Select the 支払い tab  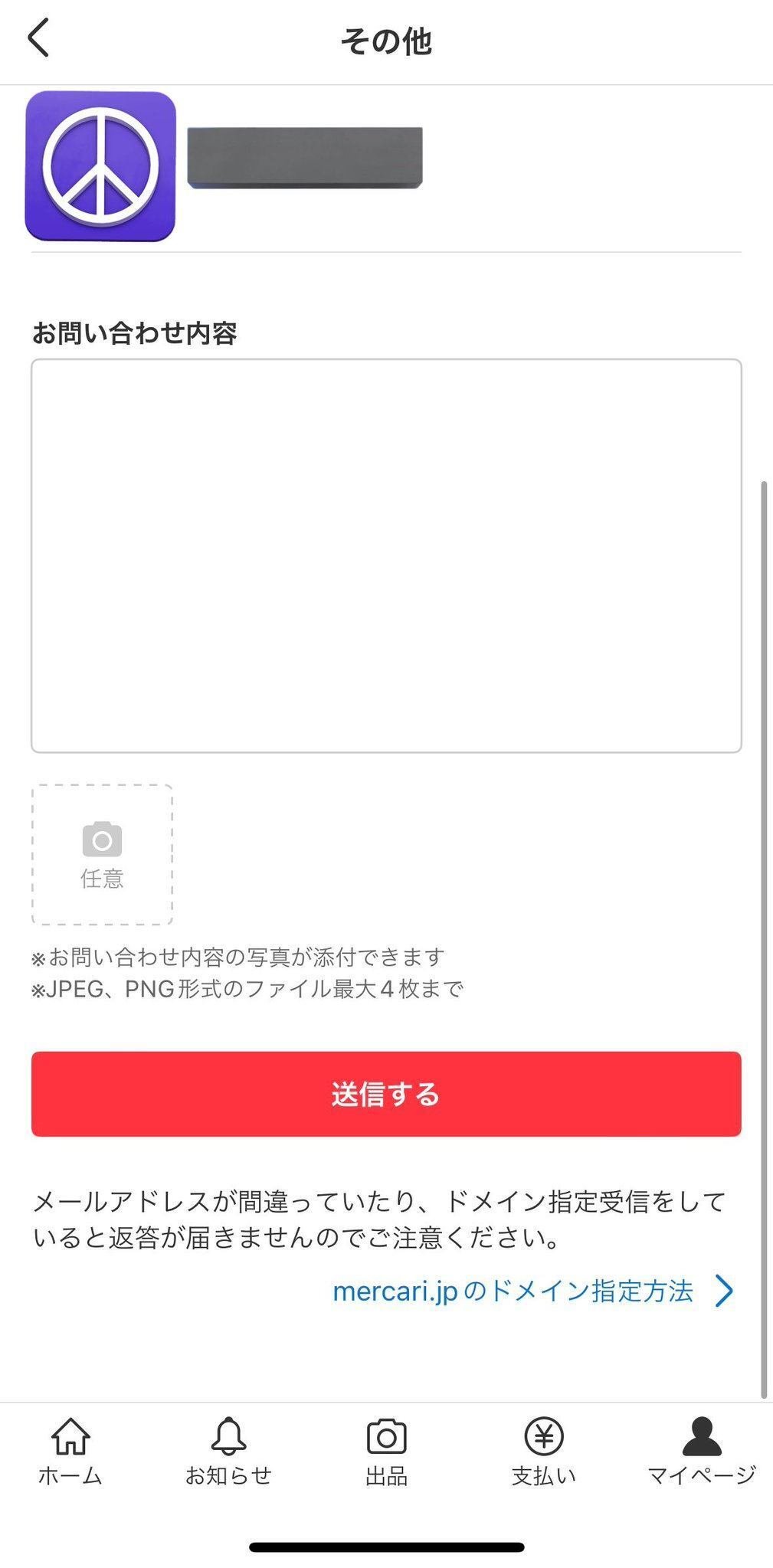(544, 1452)
